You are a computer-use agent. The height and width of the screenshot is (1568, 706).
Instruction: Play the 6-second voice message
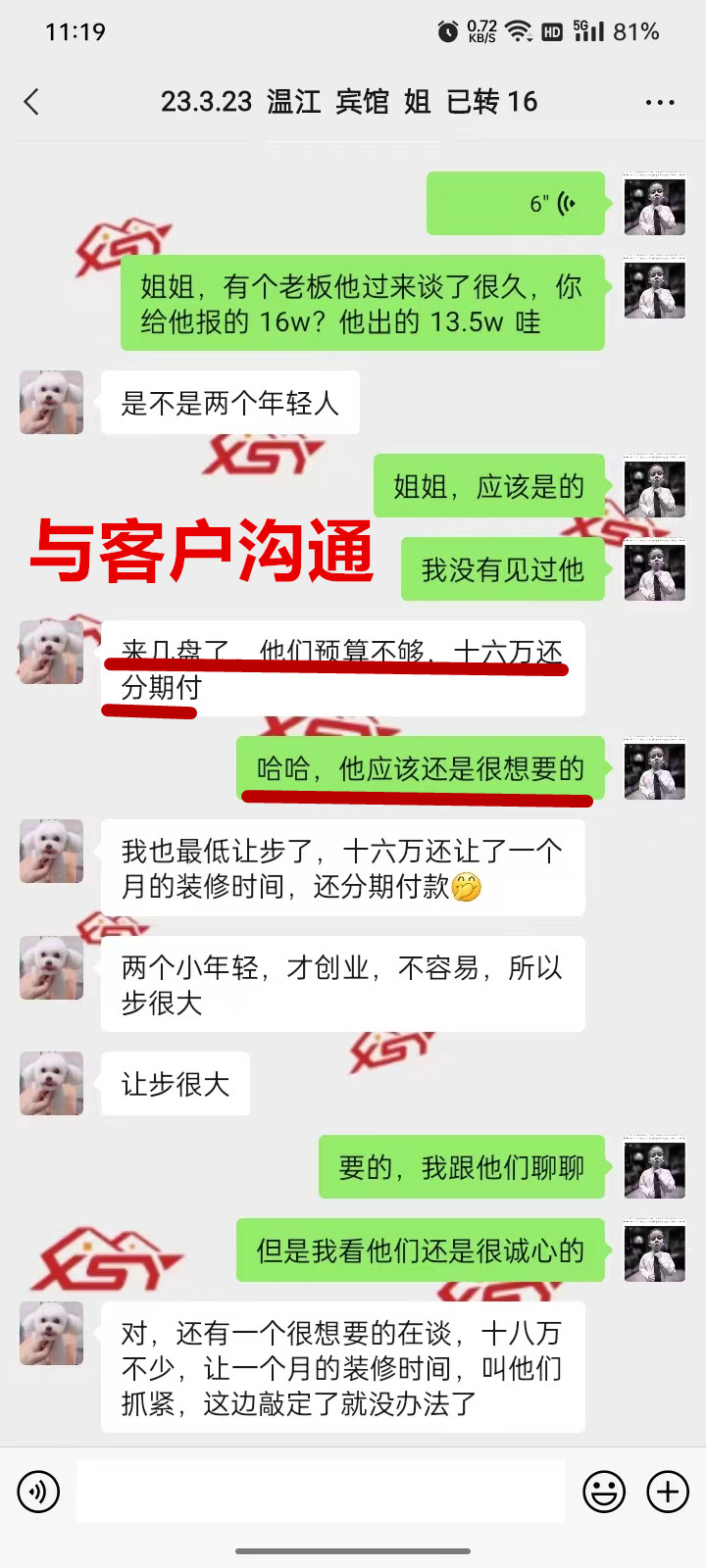pos(516,204)
